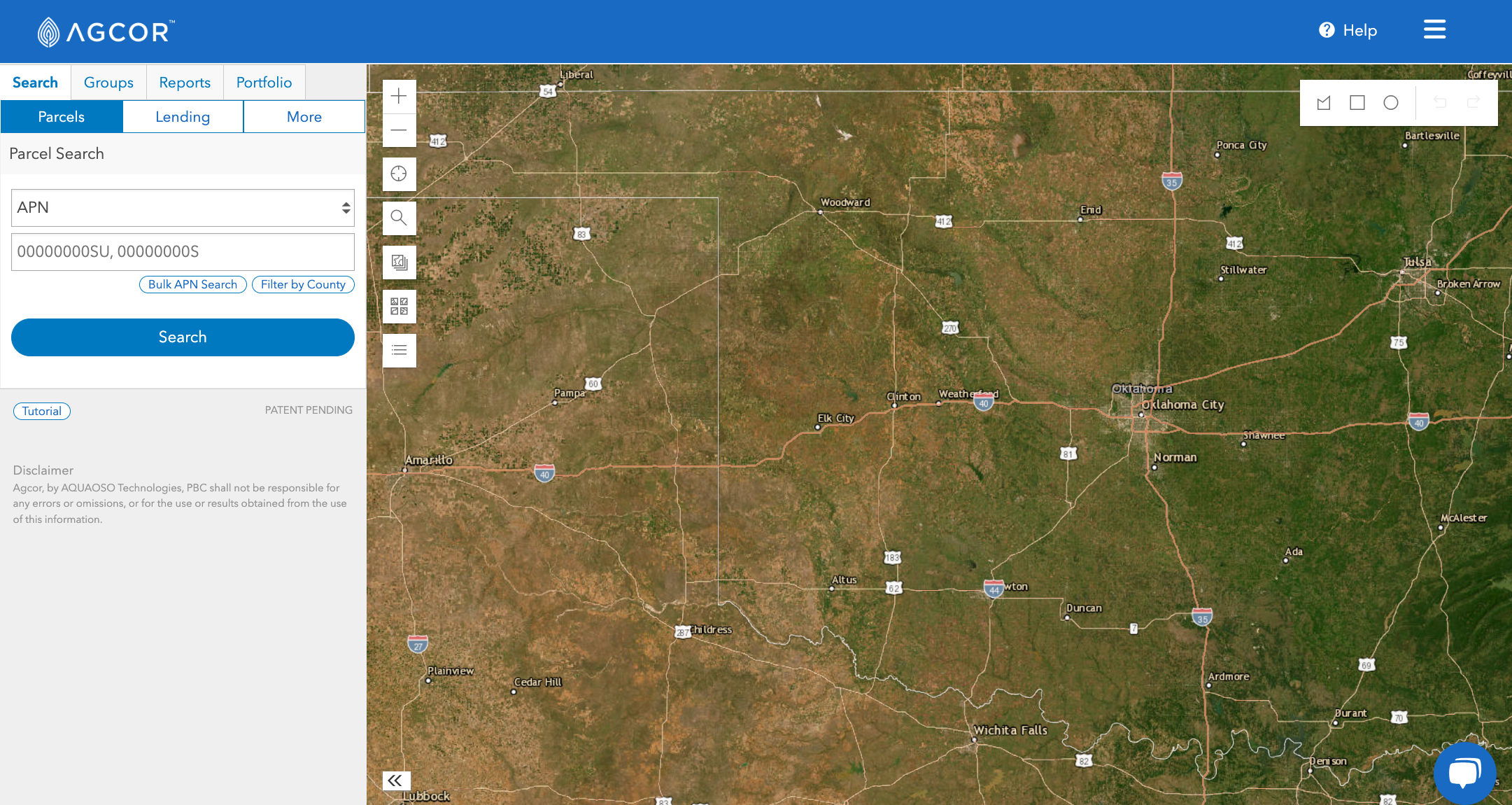Select the More segment
Viewport: 1512px width, 805px height.
pyautogui.click(x=304, y=117)
